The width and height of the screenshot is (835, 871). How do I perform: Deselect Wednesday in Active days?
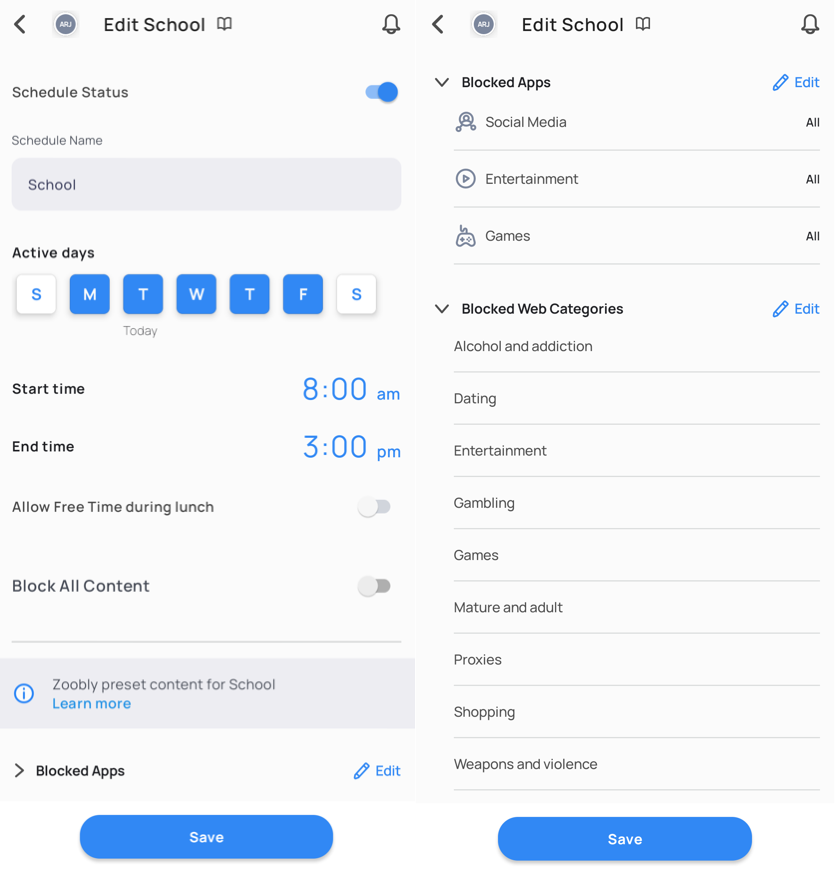(196, 294)
